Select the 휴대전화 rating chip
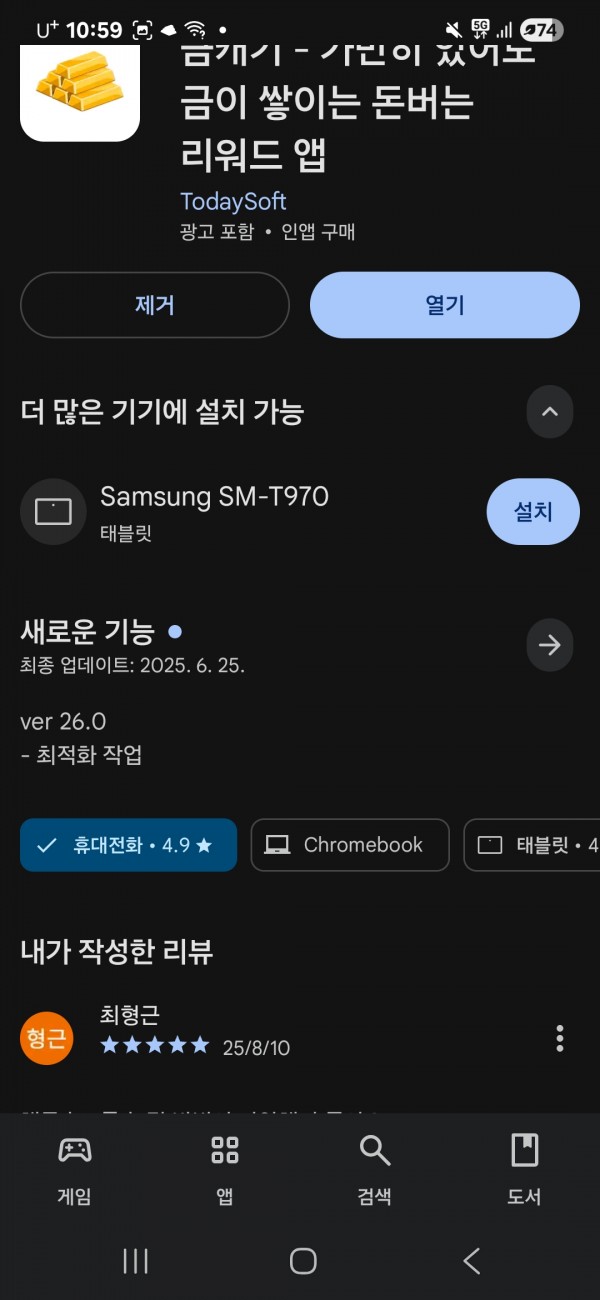The height and width of the screenshot is (1300, 600). click(128, 845)
